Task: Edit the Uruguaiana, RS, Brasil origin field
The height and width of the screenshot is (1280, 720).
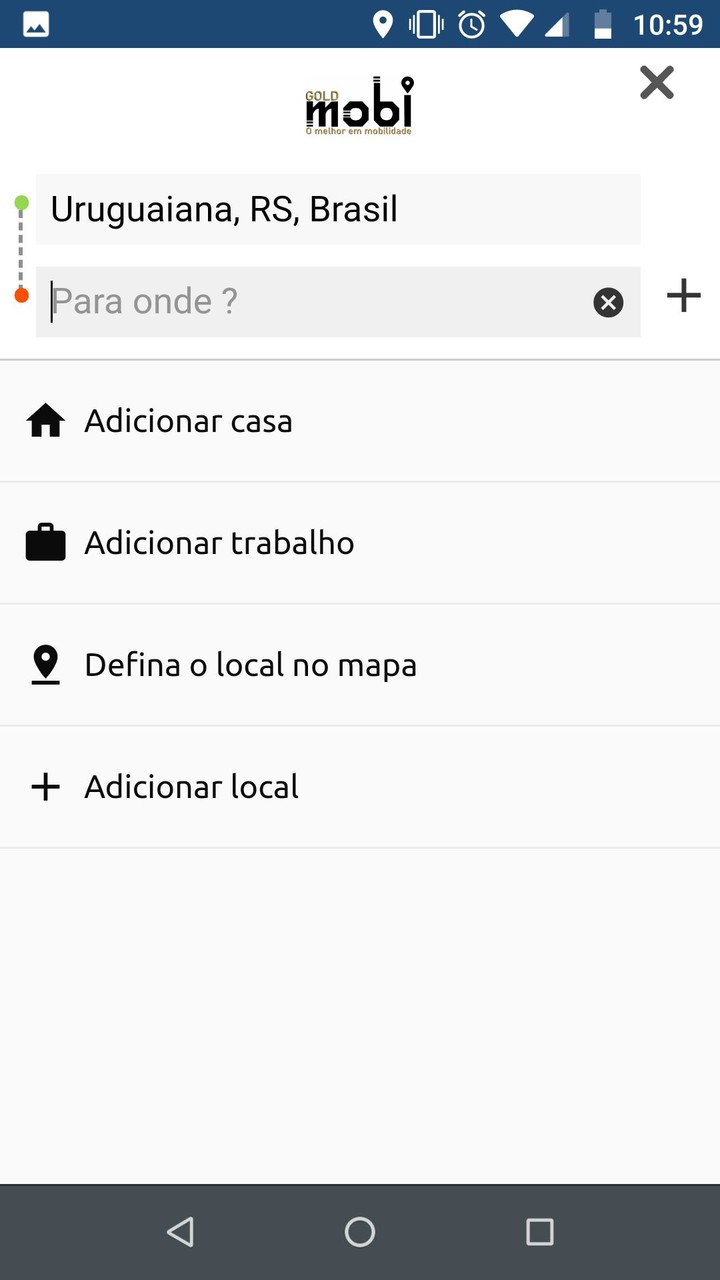Action: 337,209
